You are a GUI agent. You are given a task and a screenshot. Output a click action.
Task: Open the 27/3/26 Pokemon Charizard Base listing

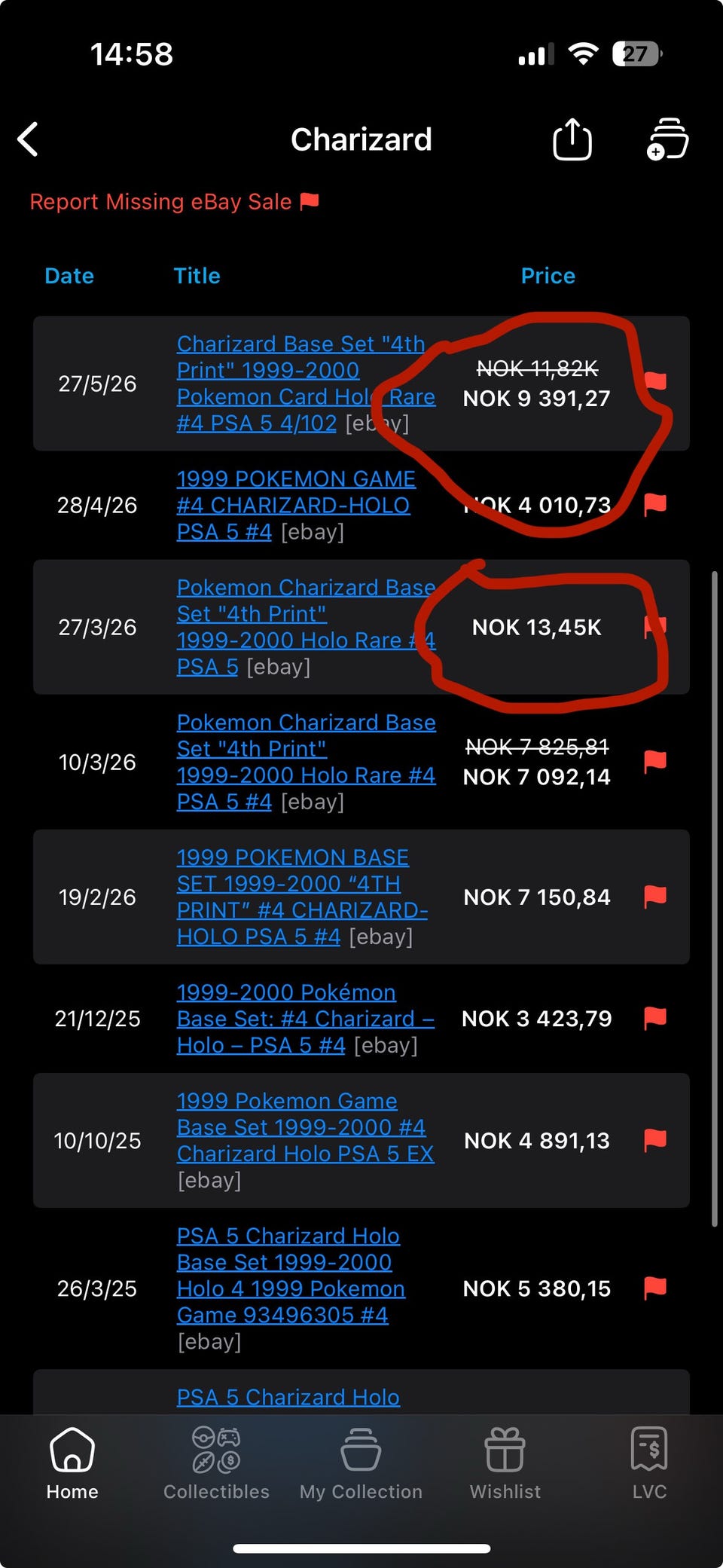(306, 627)
